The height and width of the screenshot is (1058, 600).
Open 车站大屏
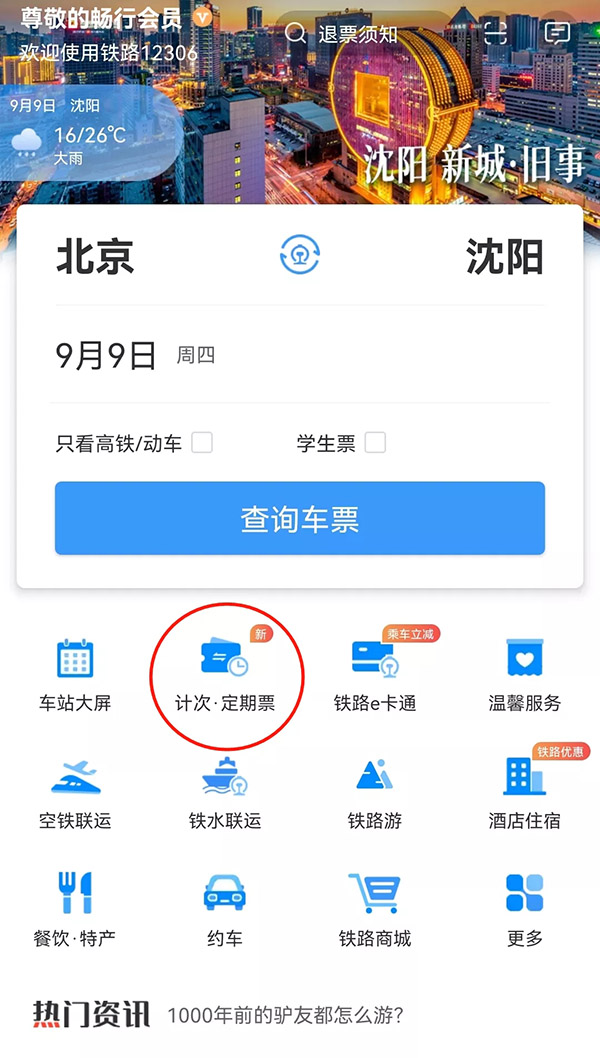coord(75,675)
